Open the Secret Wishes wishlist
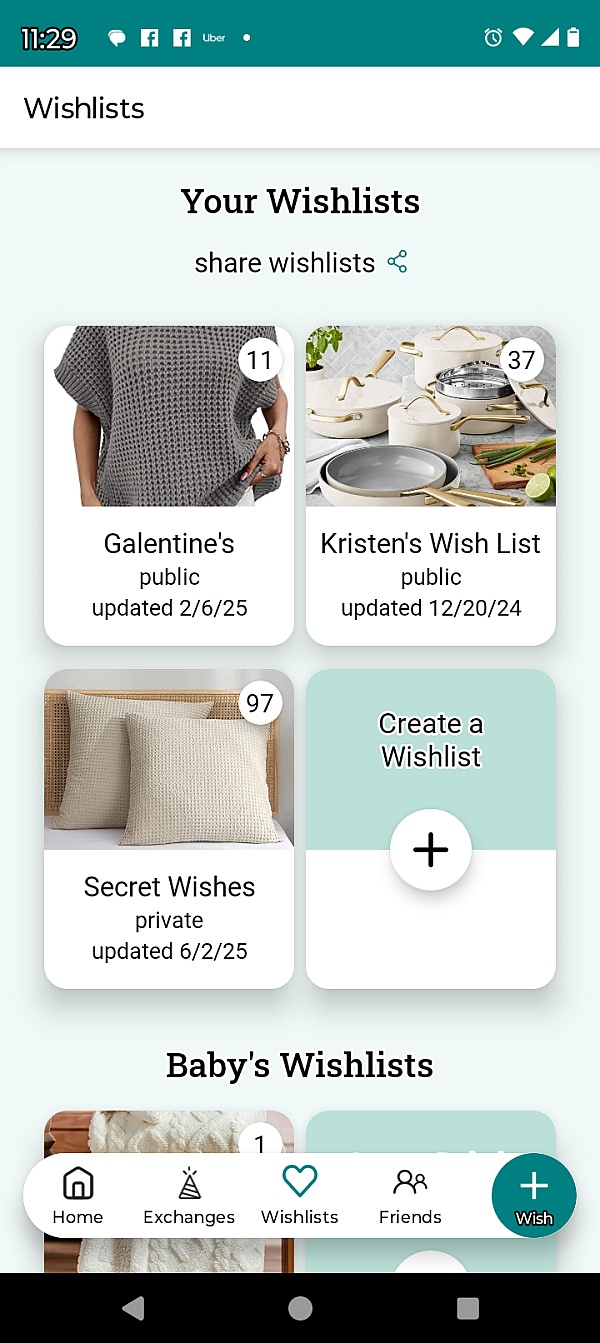600x1343 pixels. [x=169, y=828]
